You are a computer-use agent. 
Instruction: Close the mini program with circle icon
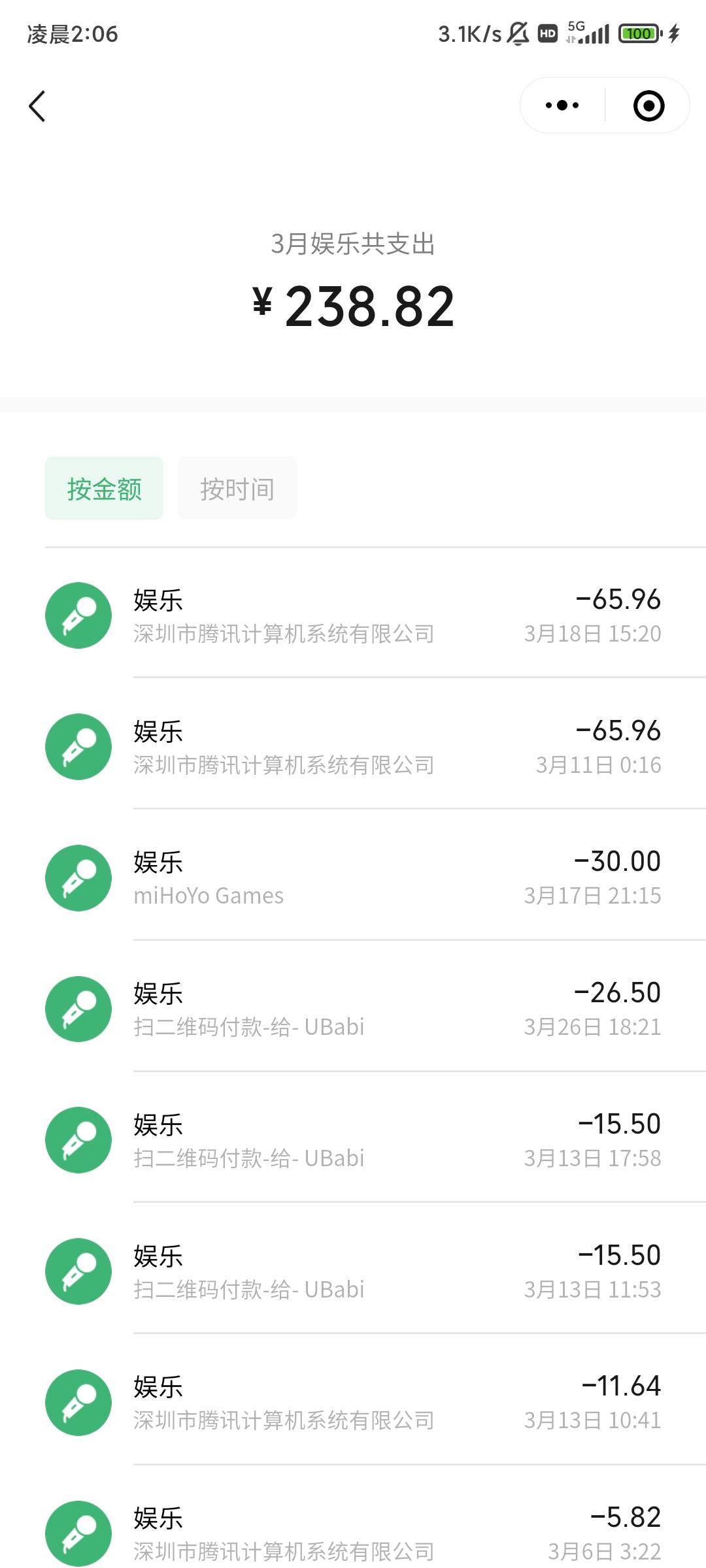click(648, 105)
